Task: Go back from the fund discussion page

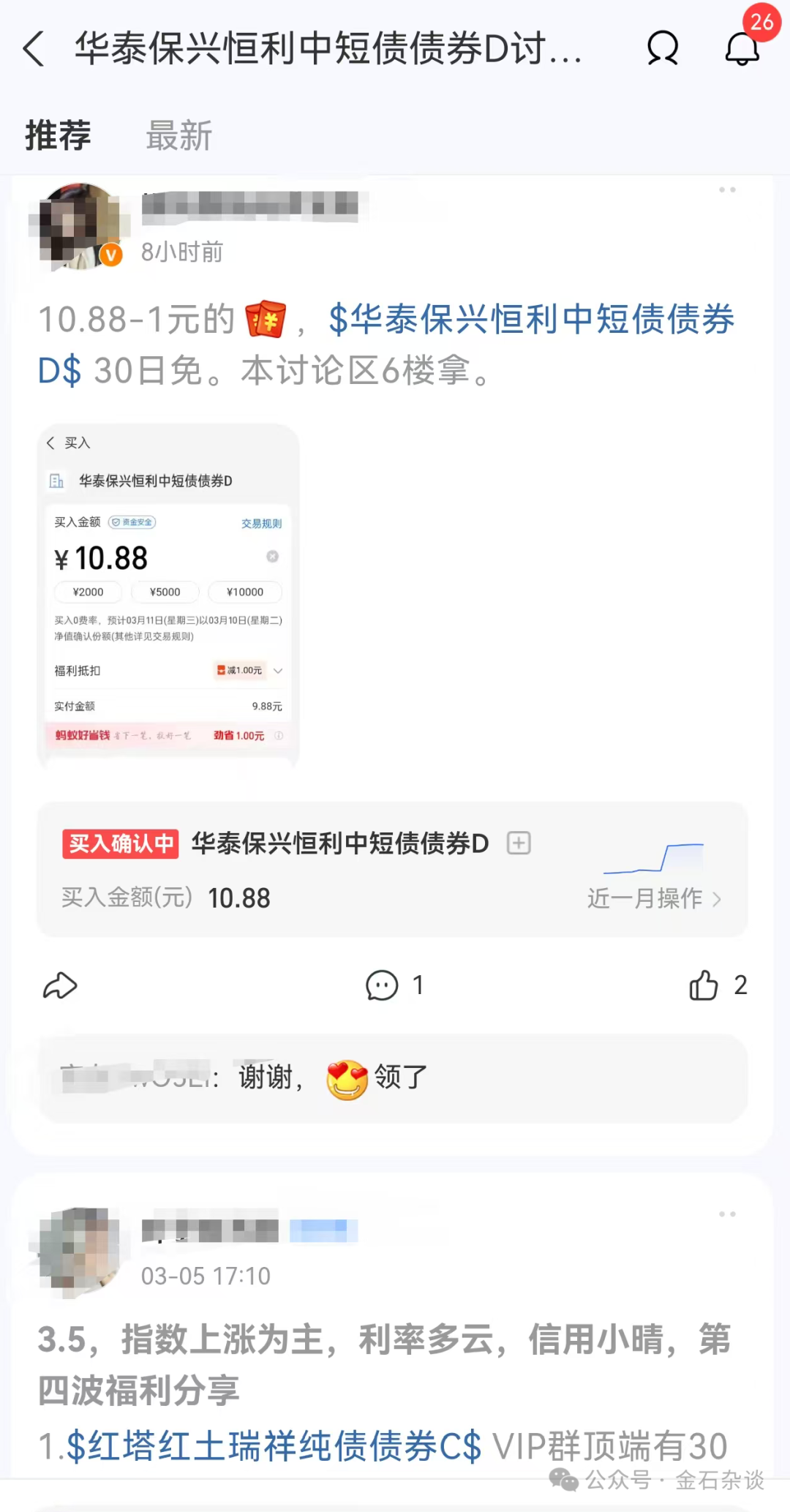Action: 34,49
